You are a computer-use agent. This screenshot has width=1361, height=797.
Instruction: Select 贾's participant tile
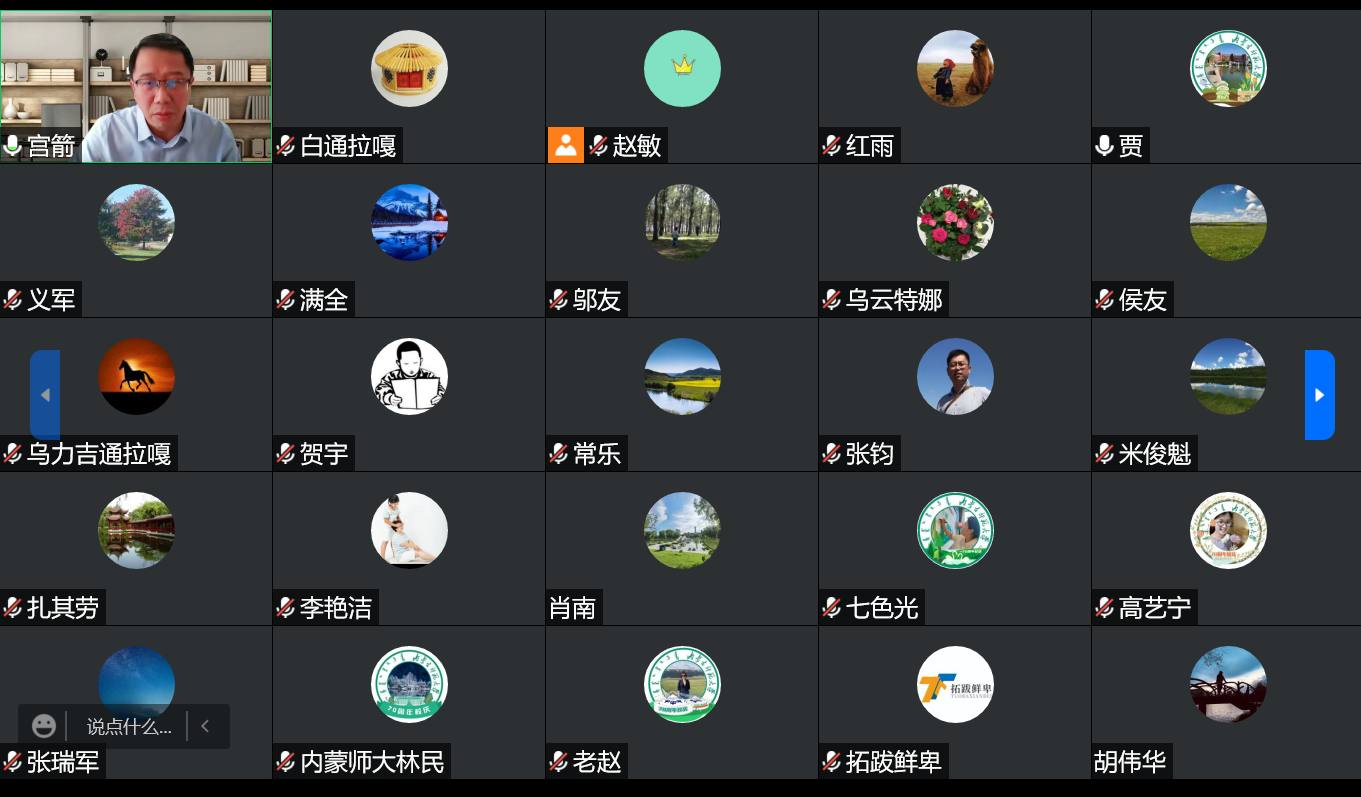[1228, 86]
